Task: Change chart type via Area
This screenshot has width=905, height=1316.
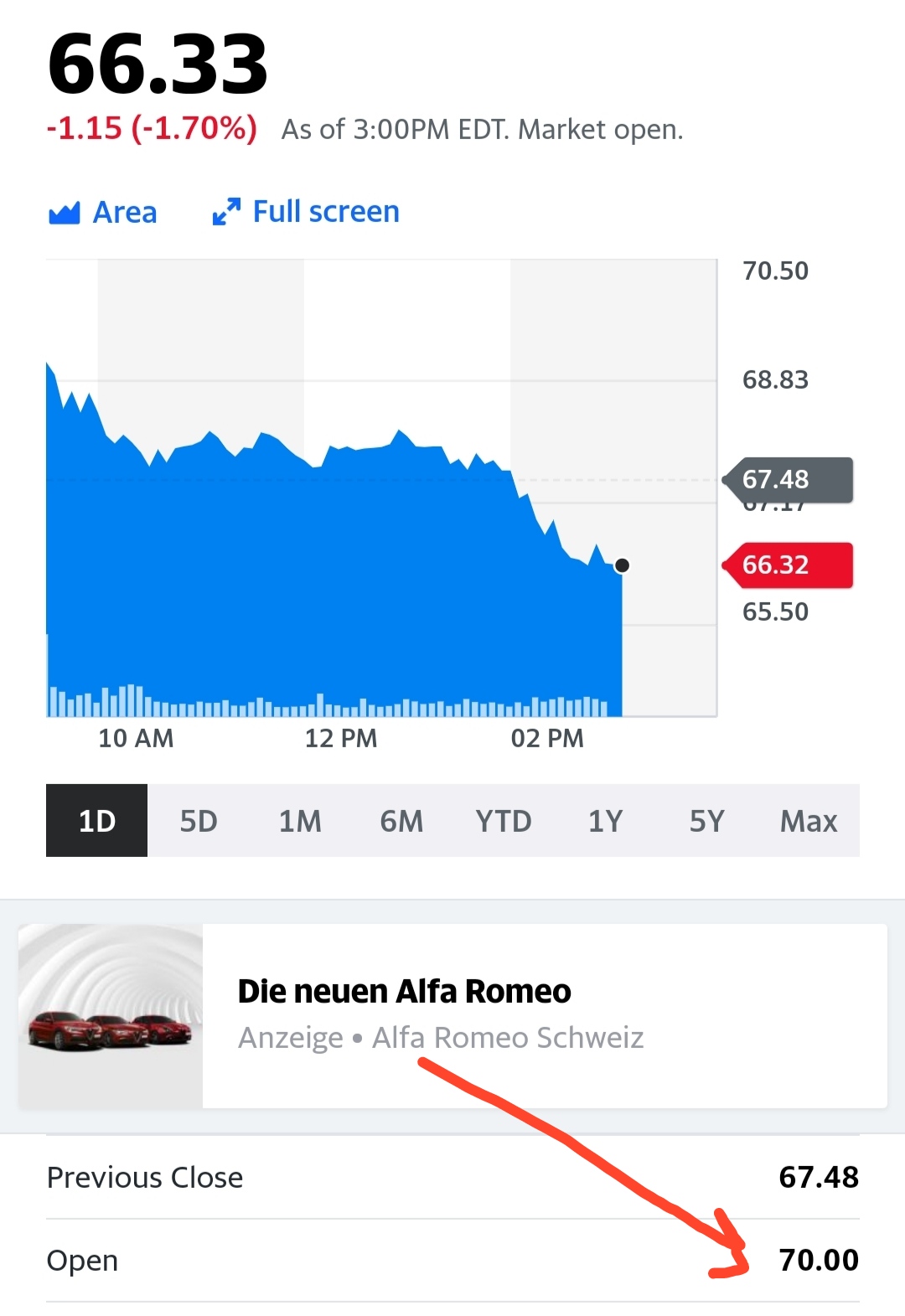Action: pyautogui.click(x=103, y=213)
